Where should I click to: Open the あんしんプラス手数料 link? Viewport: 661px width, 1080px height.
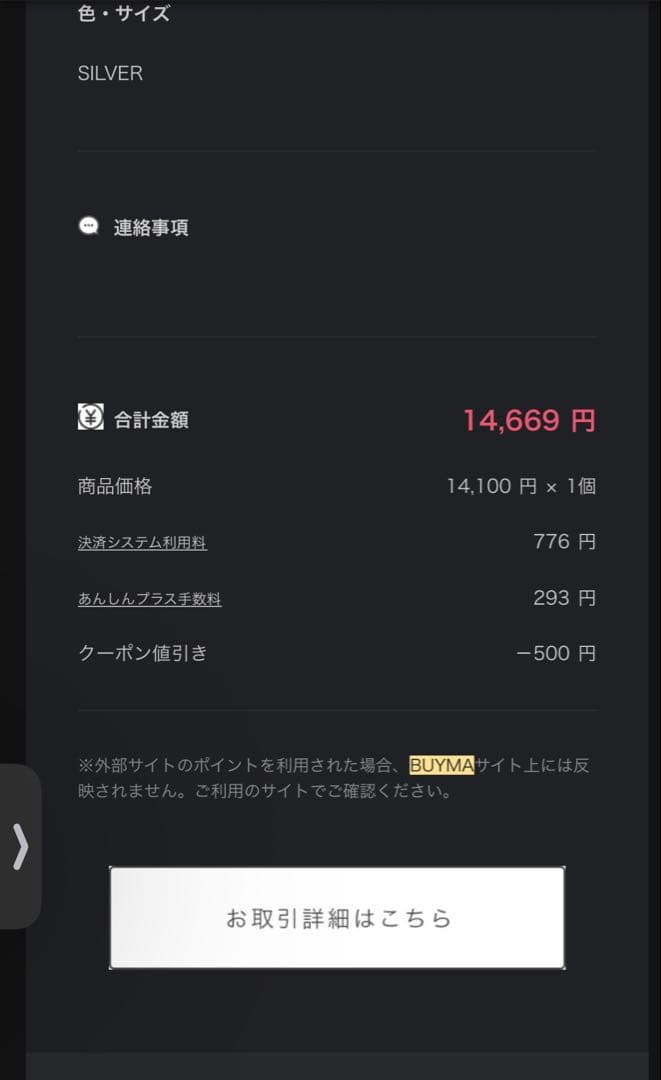149,599
